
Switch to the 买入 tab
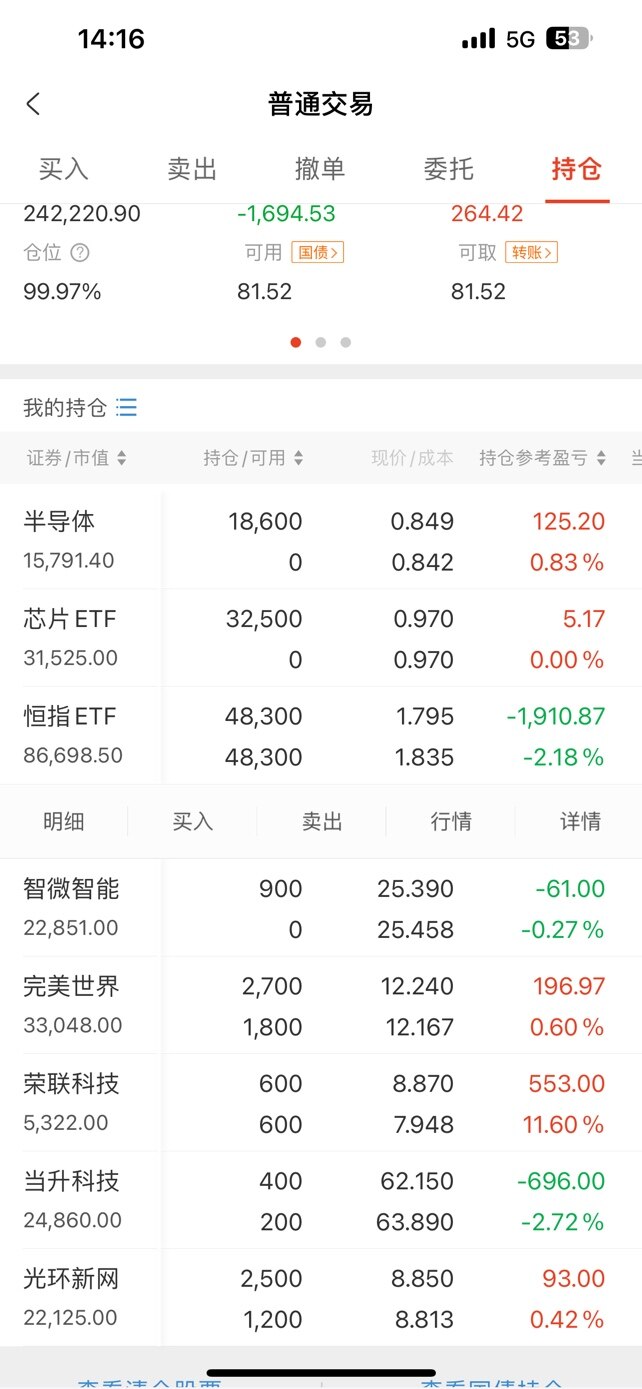(x=64, y=169)
